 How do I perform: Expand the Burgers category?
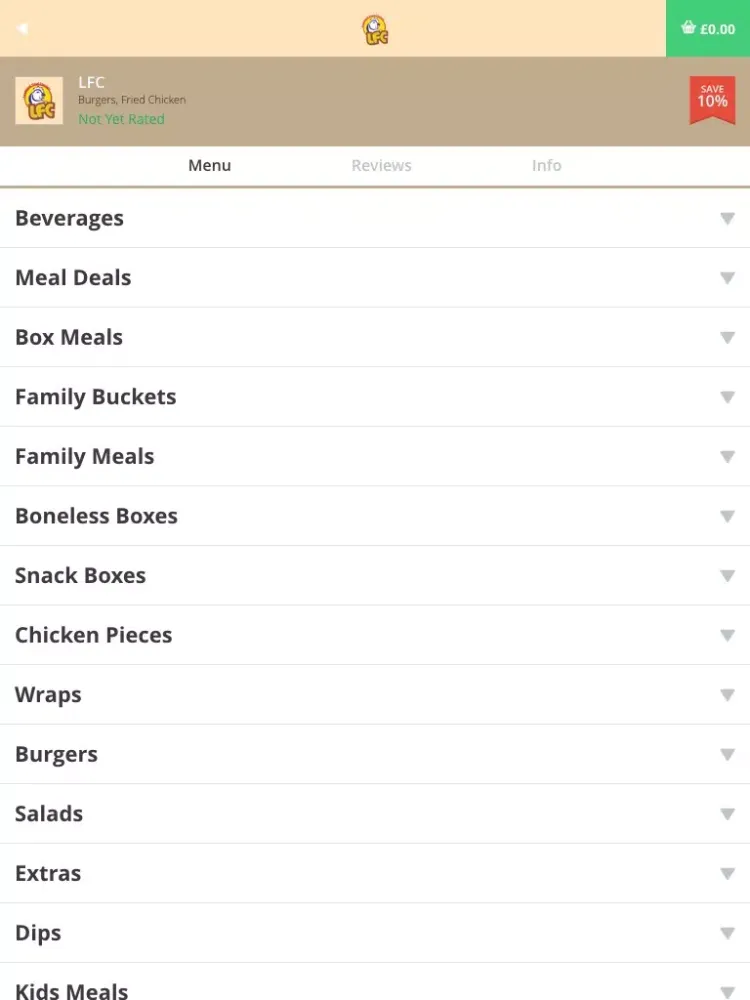pyautogui.click(x=375, y=755)
